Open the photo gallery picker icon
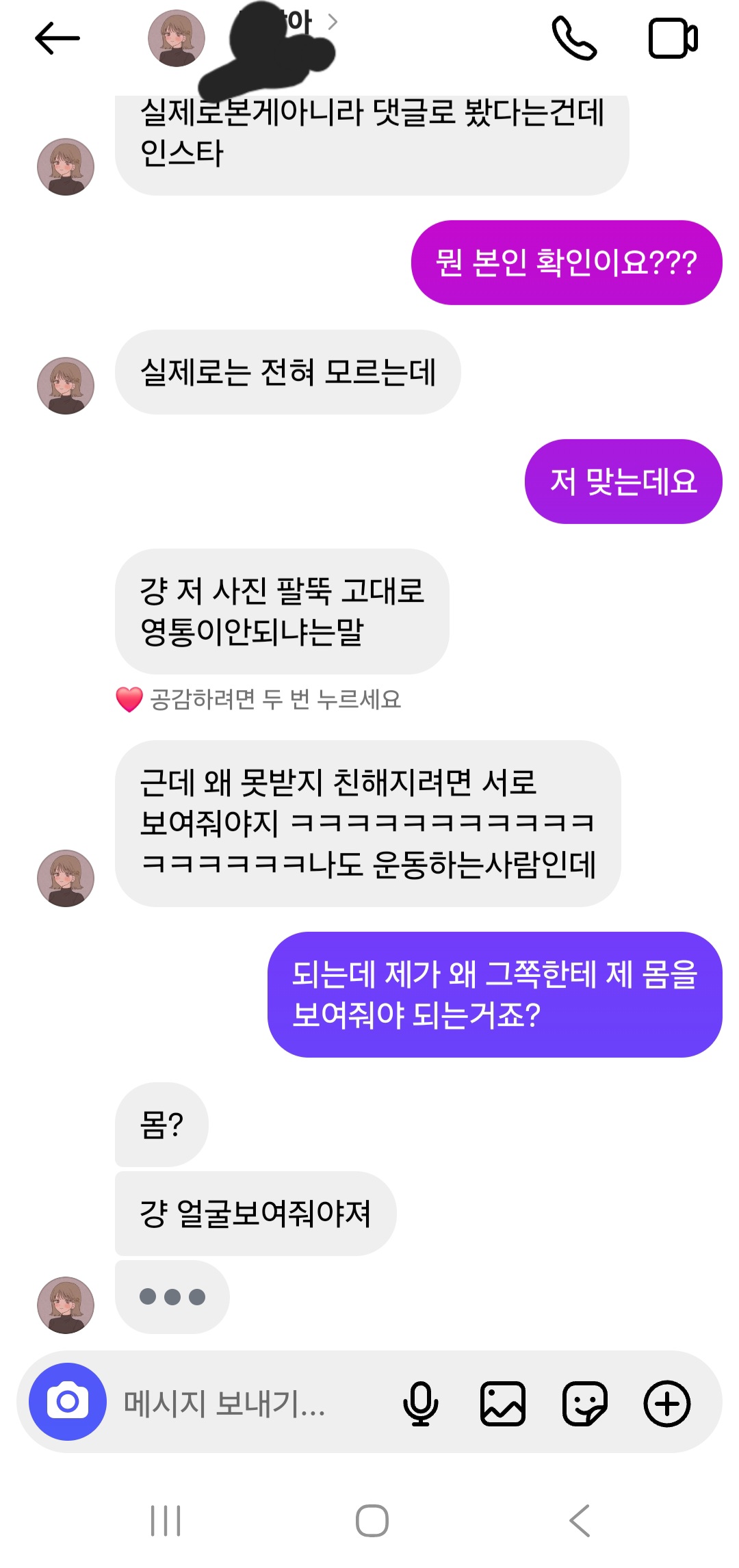The width and height of the screenshot is (739, 1568). (x=503, y=1403)
